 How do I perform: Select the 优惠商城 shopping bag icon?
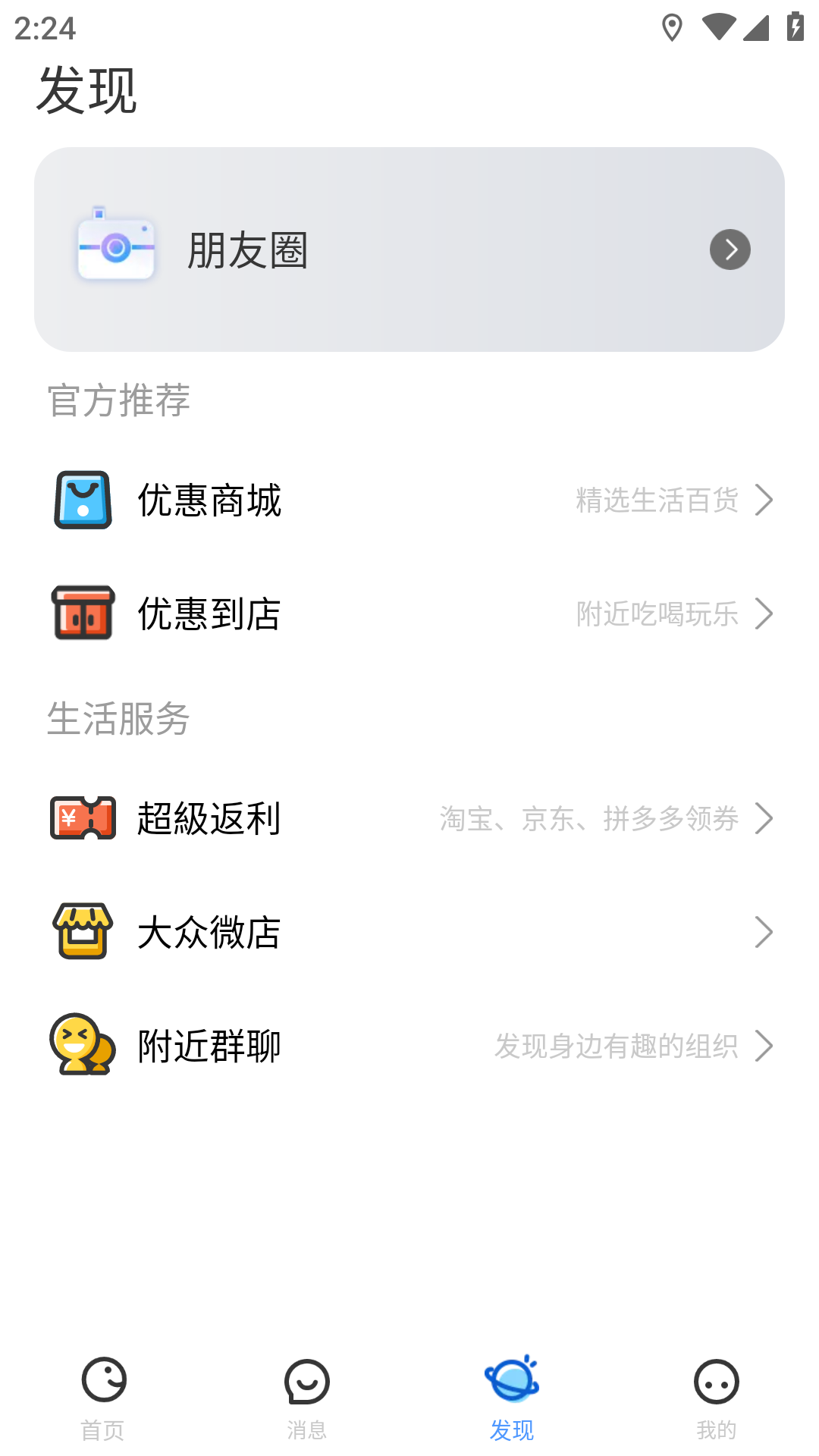(x=82, y=500)
